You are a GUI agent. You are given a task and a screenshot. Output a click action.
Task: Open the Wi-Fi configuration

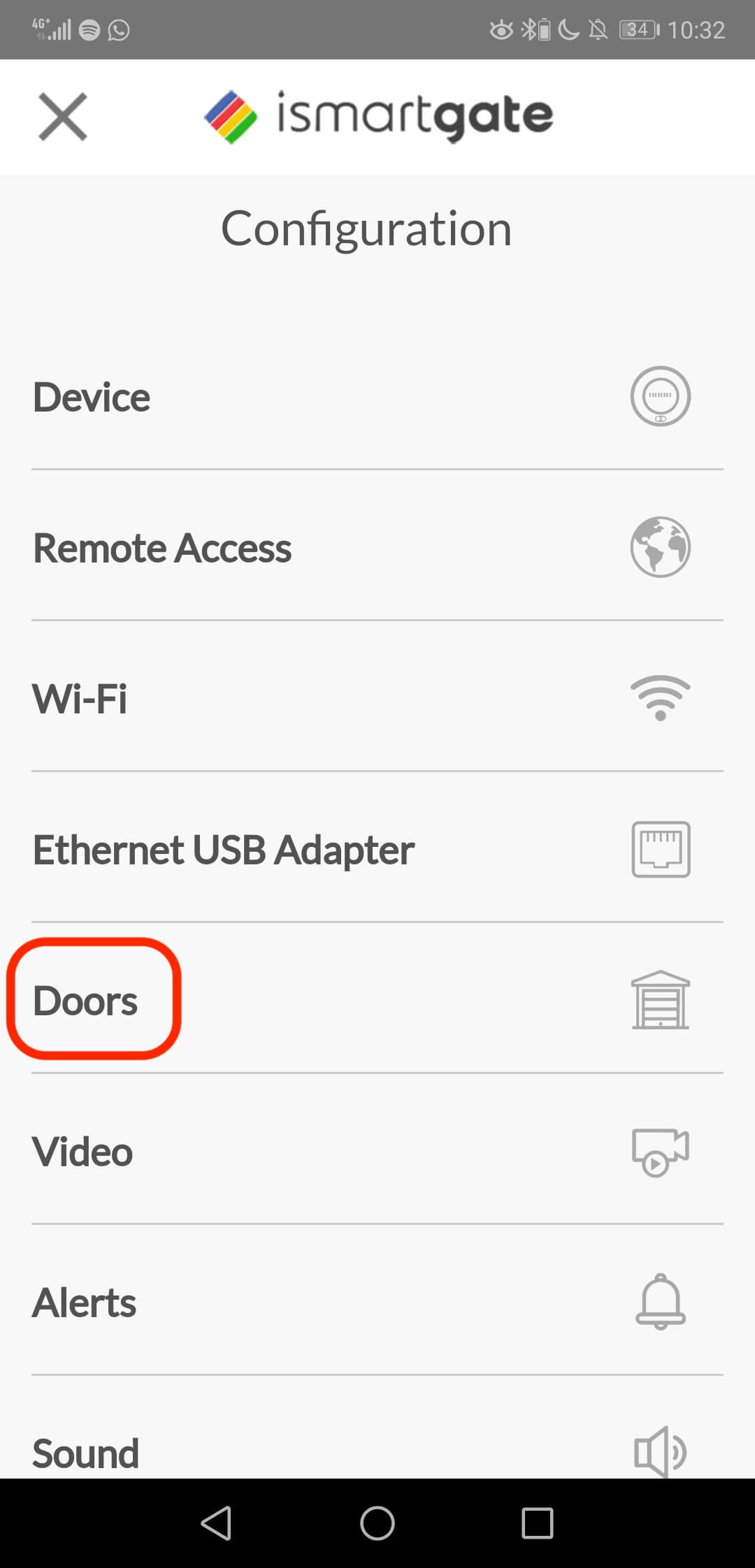pos(377,698)
